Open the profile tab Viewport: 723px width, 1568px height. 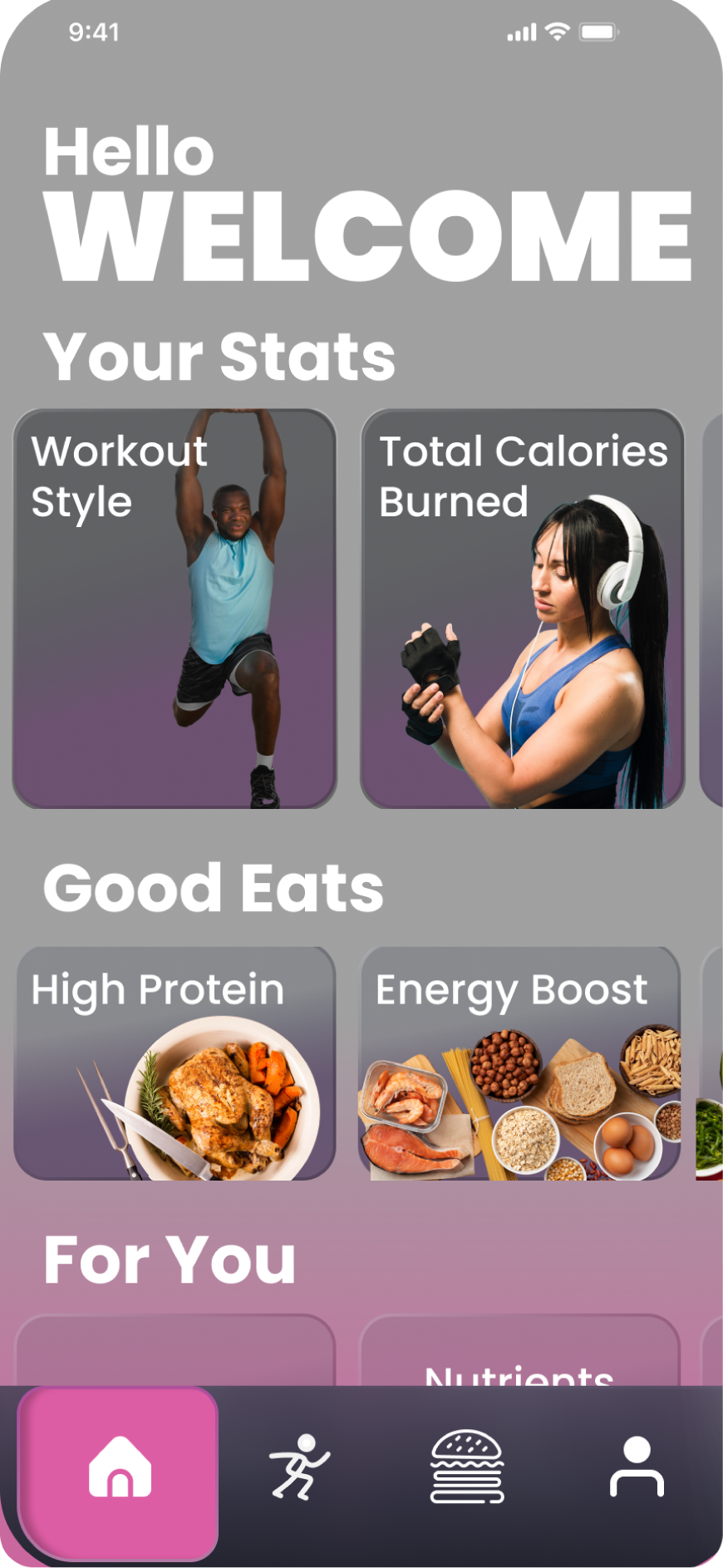(x=637, y=1469)
